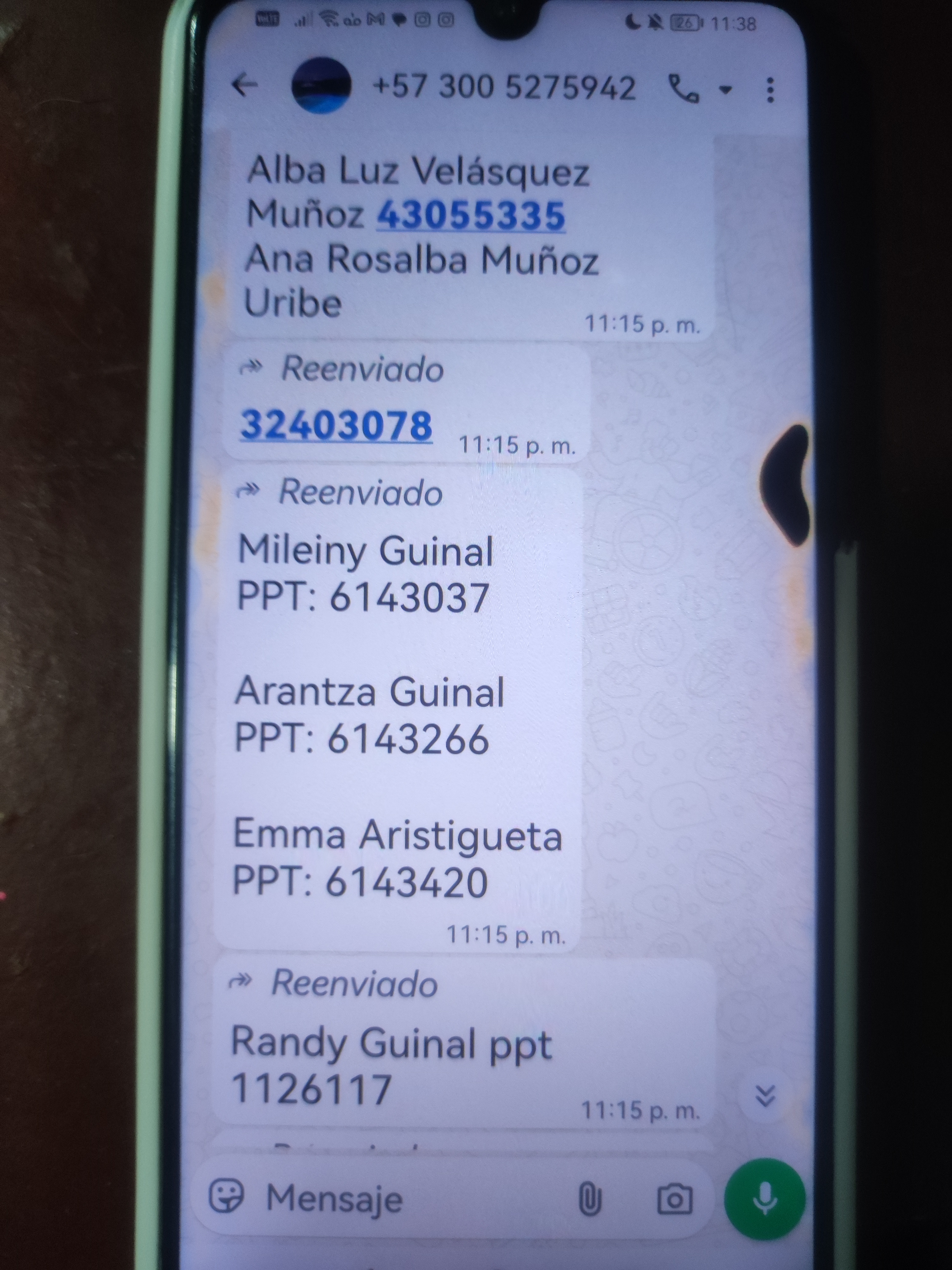The width and height of the screenshot is (952, 1270).
Task: Tap the linked number 43055335
Action: pos(471,216)
